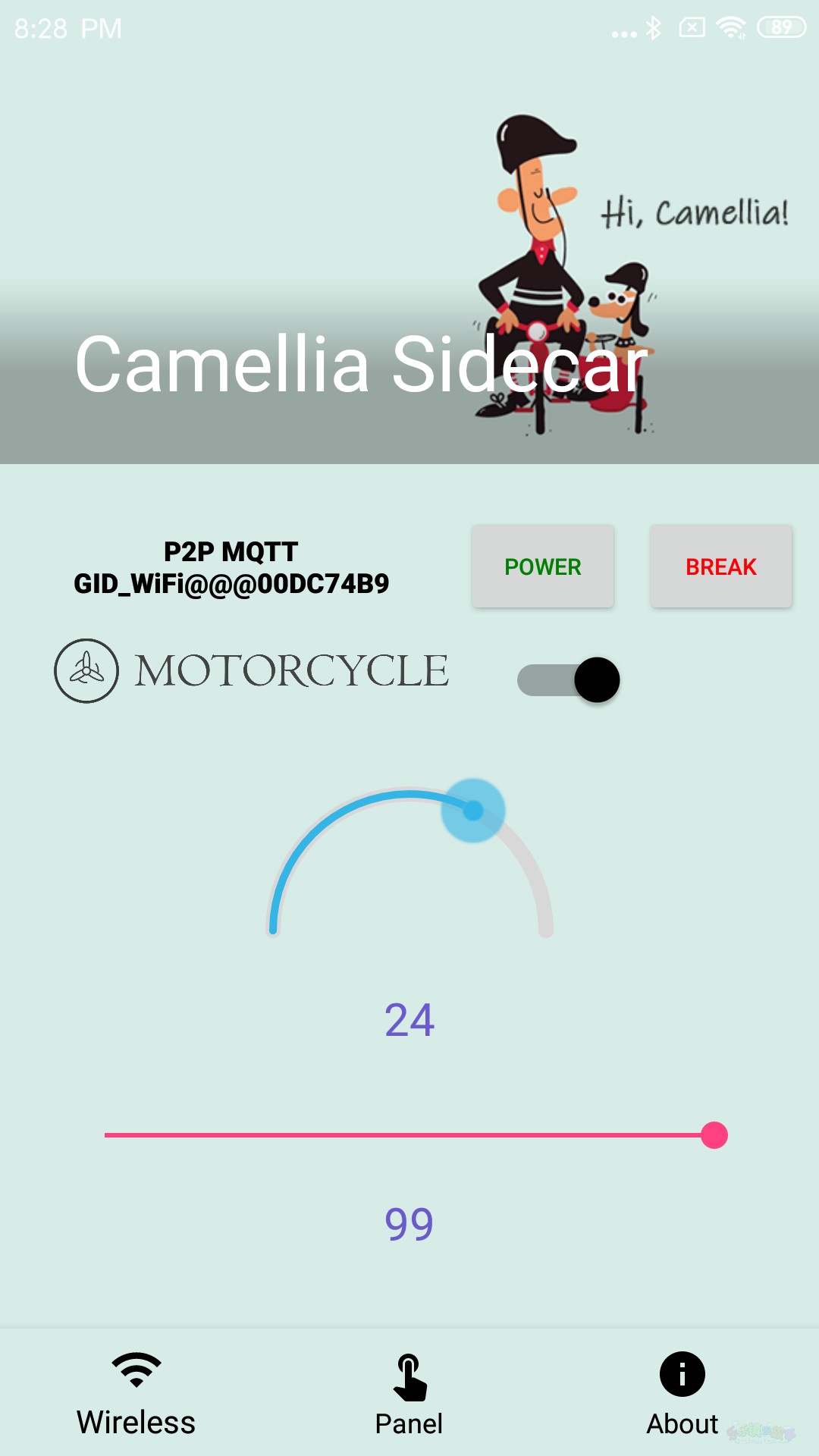Switch to the Wireless tab
819x1456 pixels.
(x=136, y=1395)
